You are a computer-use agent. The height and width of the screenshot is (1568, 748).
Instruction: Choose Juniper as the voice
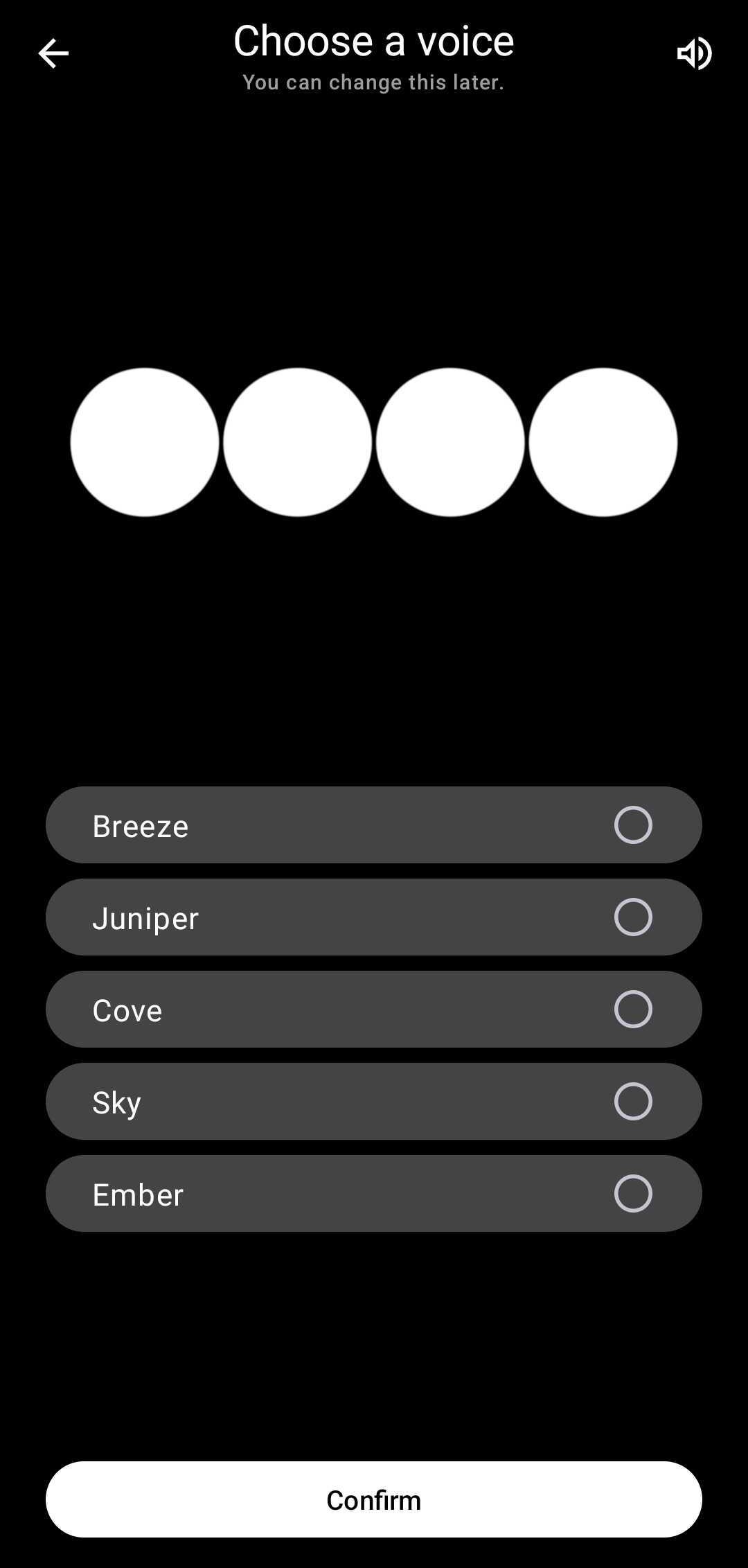[373, 917]
